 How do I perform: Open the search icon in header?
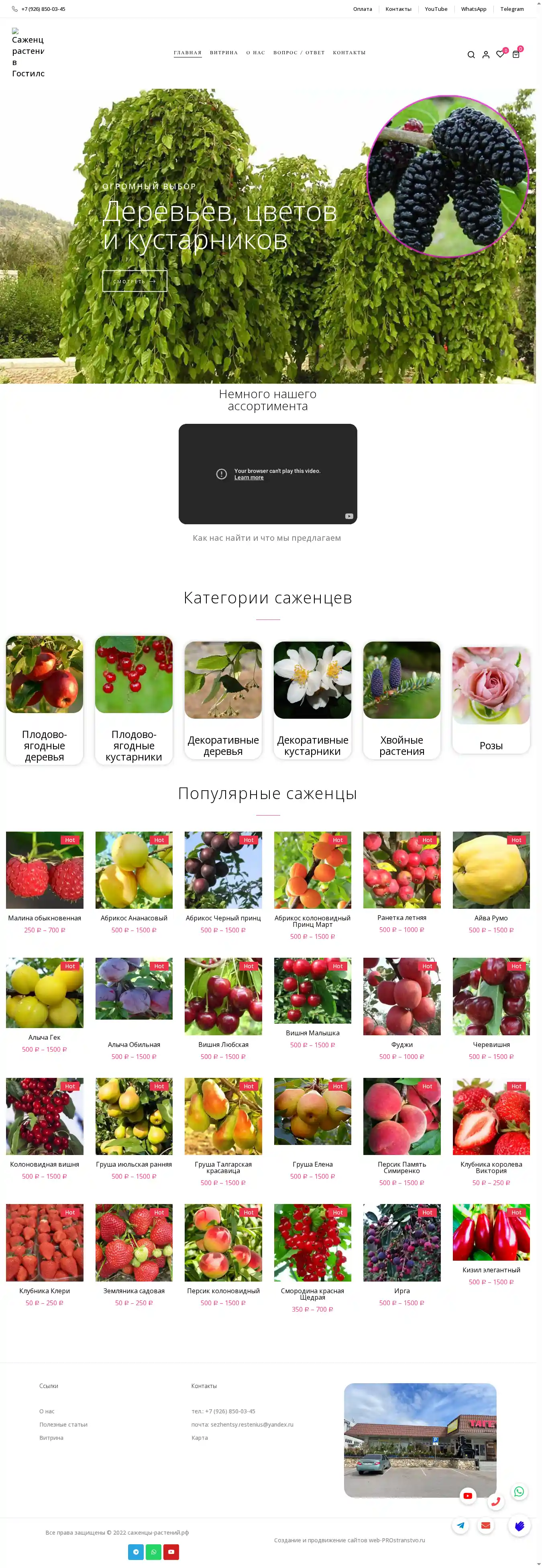(471, 55)
